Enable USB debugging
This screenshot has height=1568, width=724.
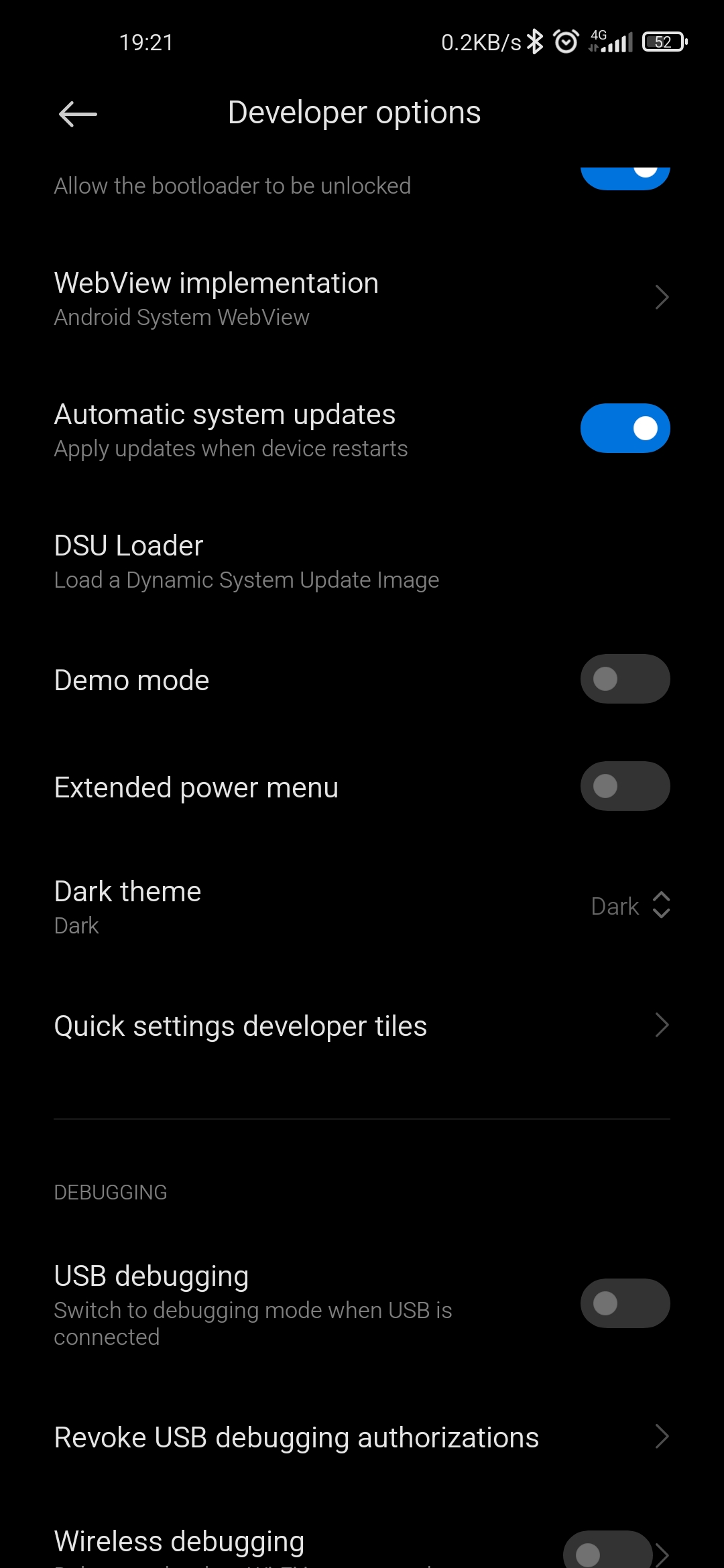click(624, 1303)
